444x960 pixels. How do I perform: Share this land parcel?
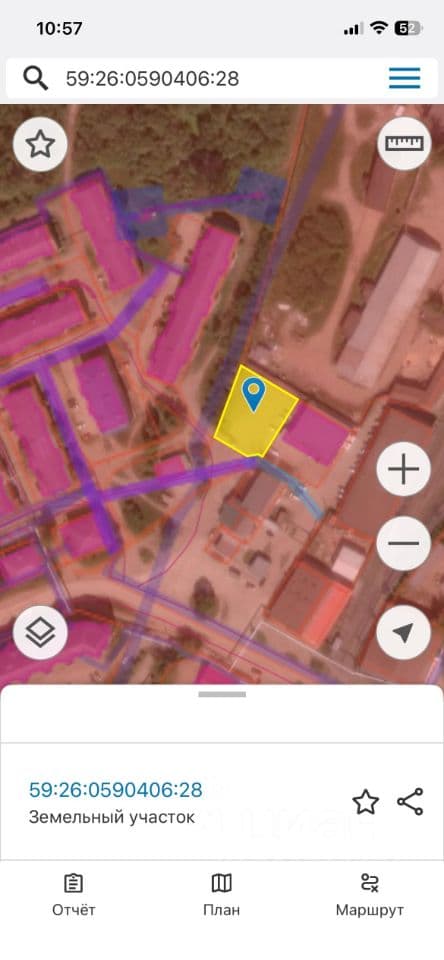pos(410,802)
